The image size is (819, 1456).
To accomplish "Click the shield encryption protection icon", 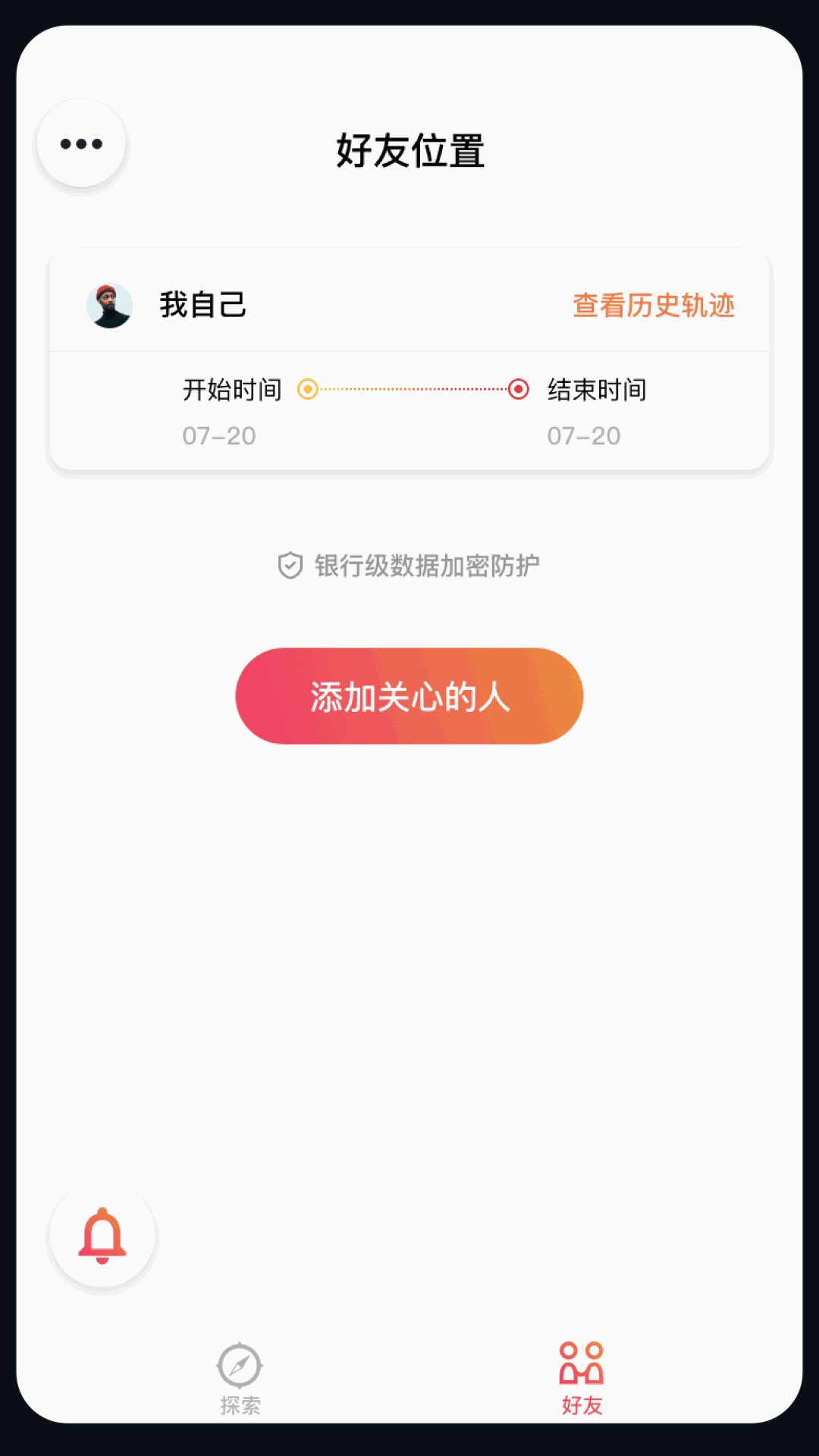I will (x=290, y=564).
